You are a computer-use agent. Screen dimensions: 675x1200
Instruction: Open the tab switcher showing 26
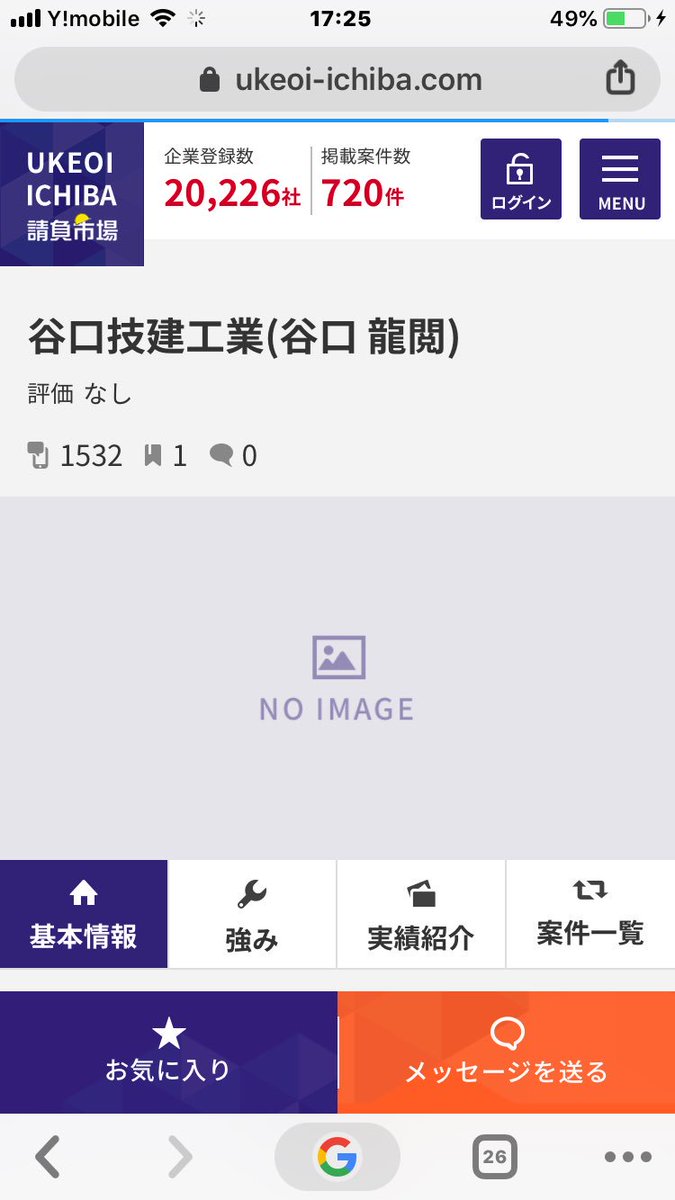[x=494, y=1157]
